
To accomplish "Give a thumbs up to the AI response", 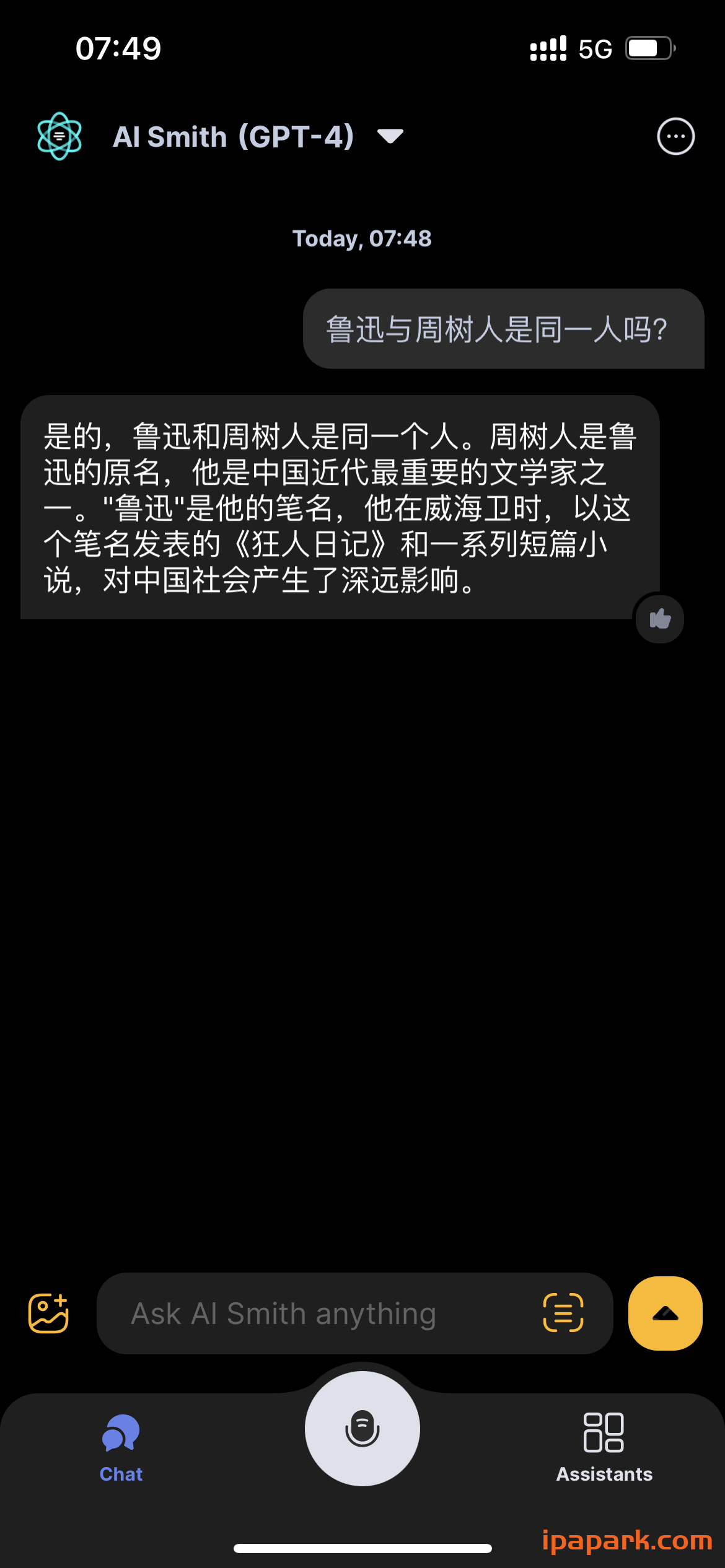I will pyautogui.click(x=659, y=619).
